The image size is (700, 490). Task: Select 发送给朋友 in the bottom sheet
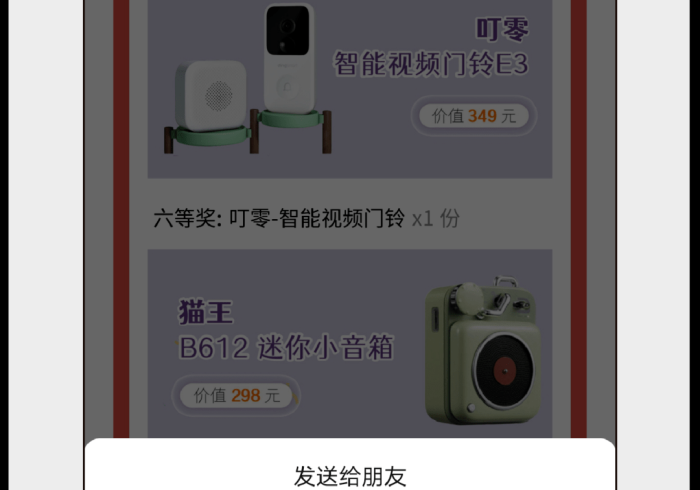click(x=350, y=475)
